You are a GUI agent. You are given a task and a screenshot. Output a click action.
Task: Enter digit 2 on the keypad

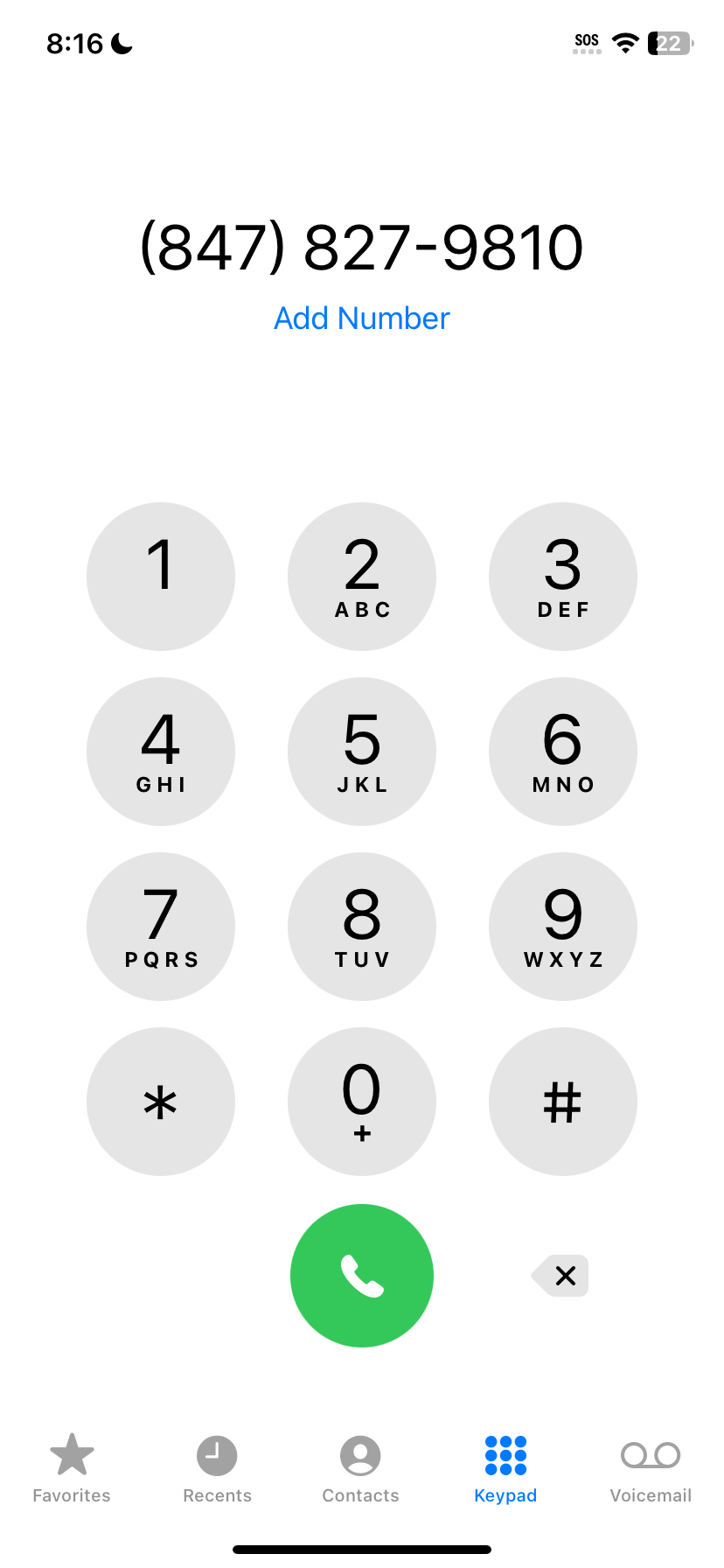tap(362, 577)
